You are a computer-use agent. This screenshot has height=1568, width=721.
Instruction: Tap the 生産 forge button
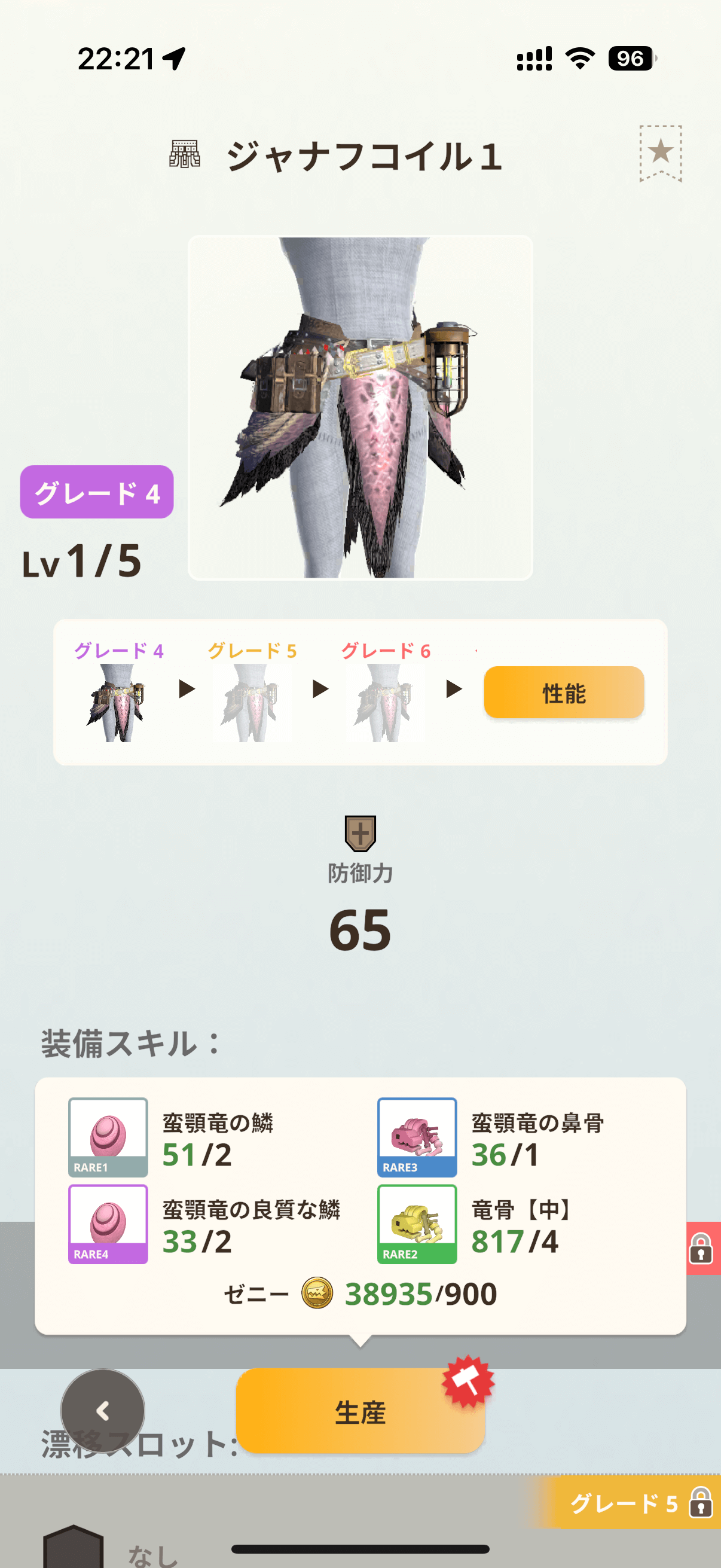[x=360, y=1411]
